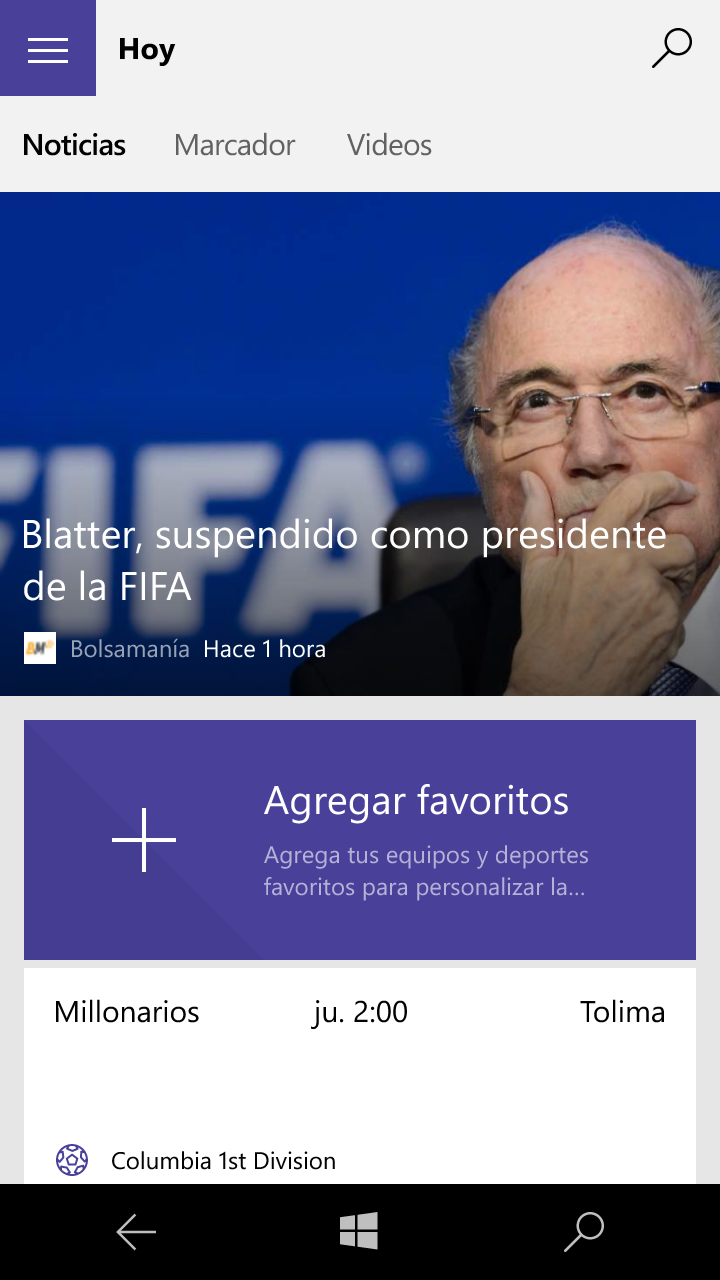This screenshot has height=1280, width=720.
Task: Select the Noticias tab
Action: [74, 145]
